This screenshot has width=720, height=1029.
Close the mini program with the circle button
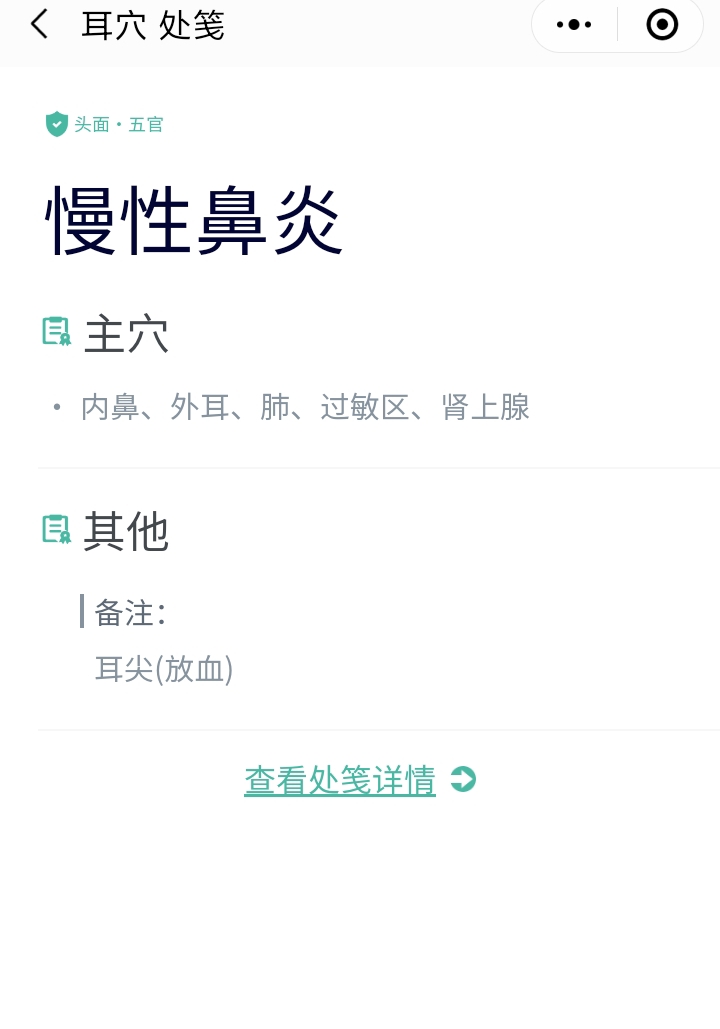coord(662,24)
